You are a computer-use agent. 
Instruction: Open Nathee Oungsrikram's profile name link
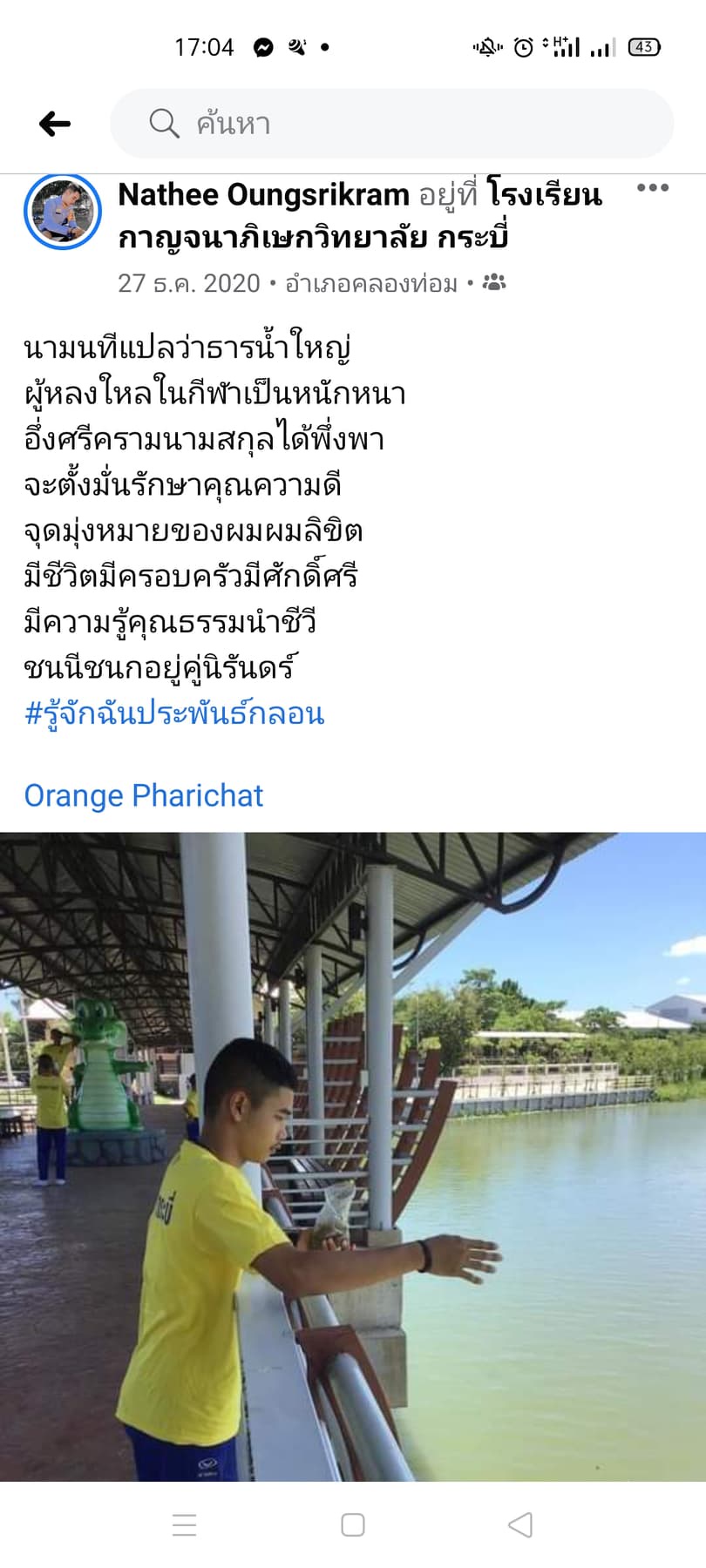point(263,195)
